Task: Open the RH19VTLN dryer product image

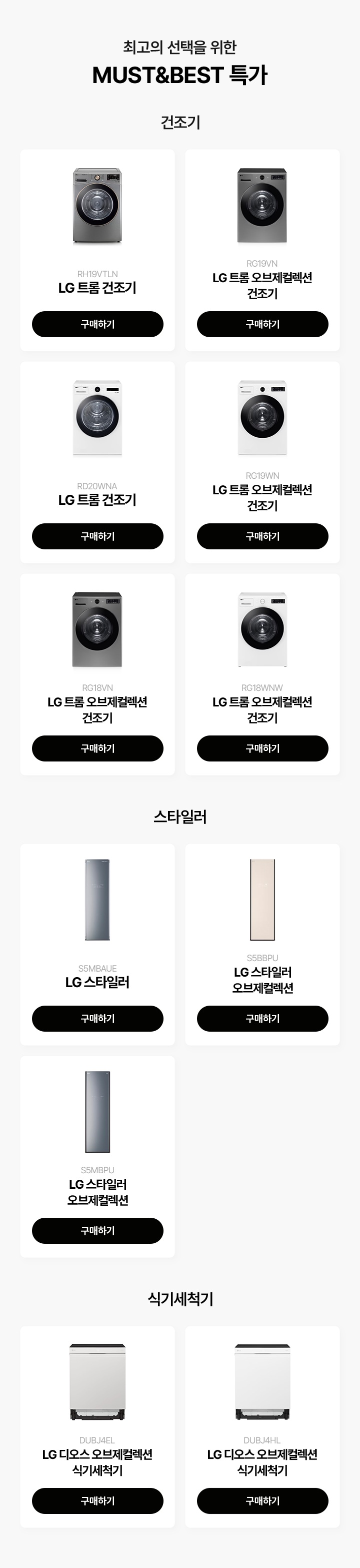Action: 97,206
